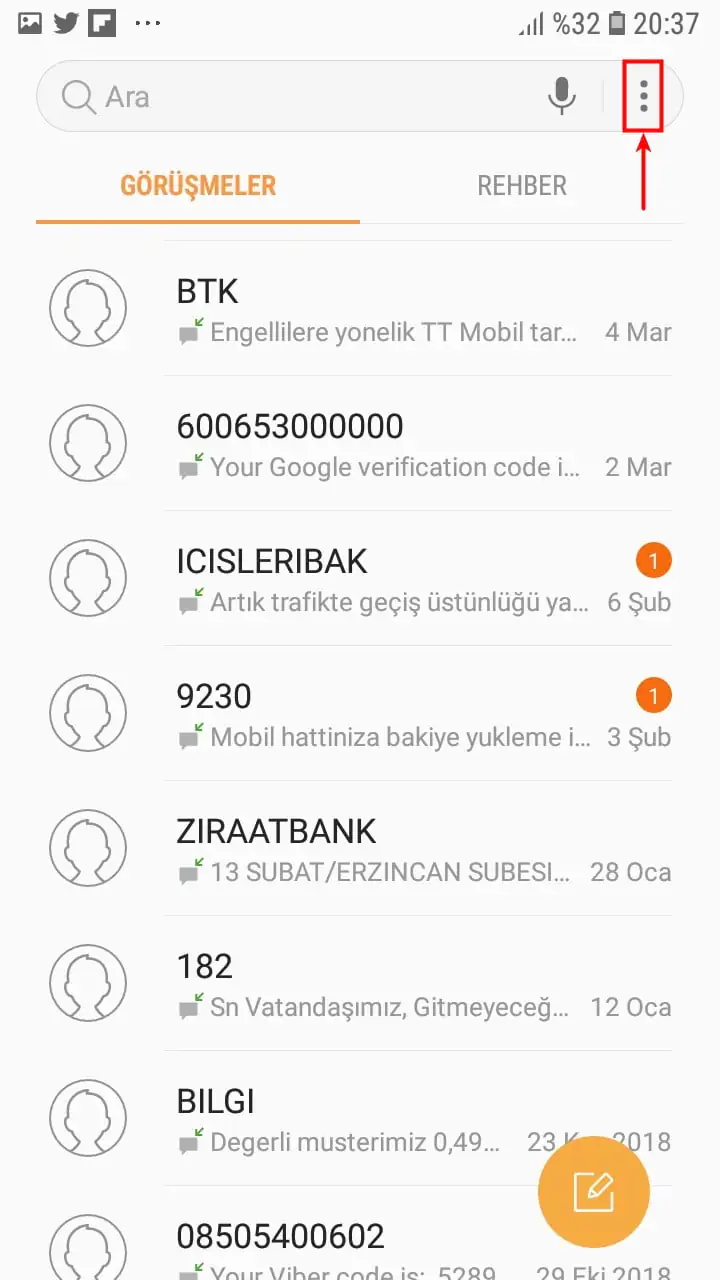
Task: Switch to the REHBER tab
Action: [x=522, y=185]
